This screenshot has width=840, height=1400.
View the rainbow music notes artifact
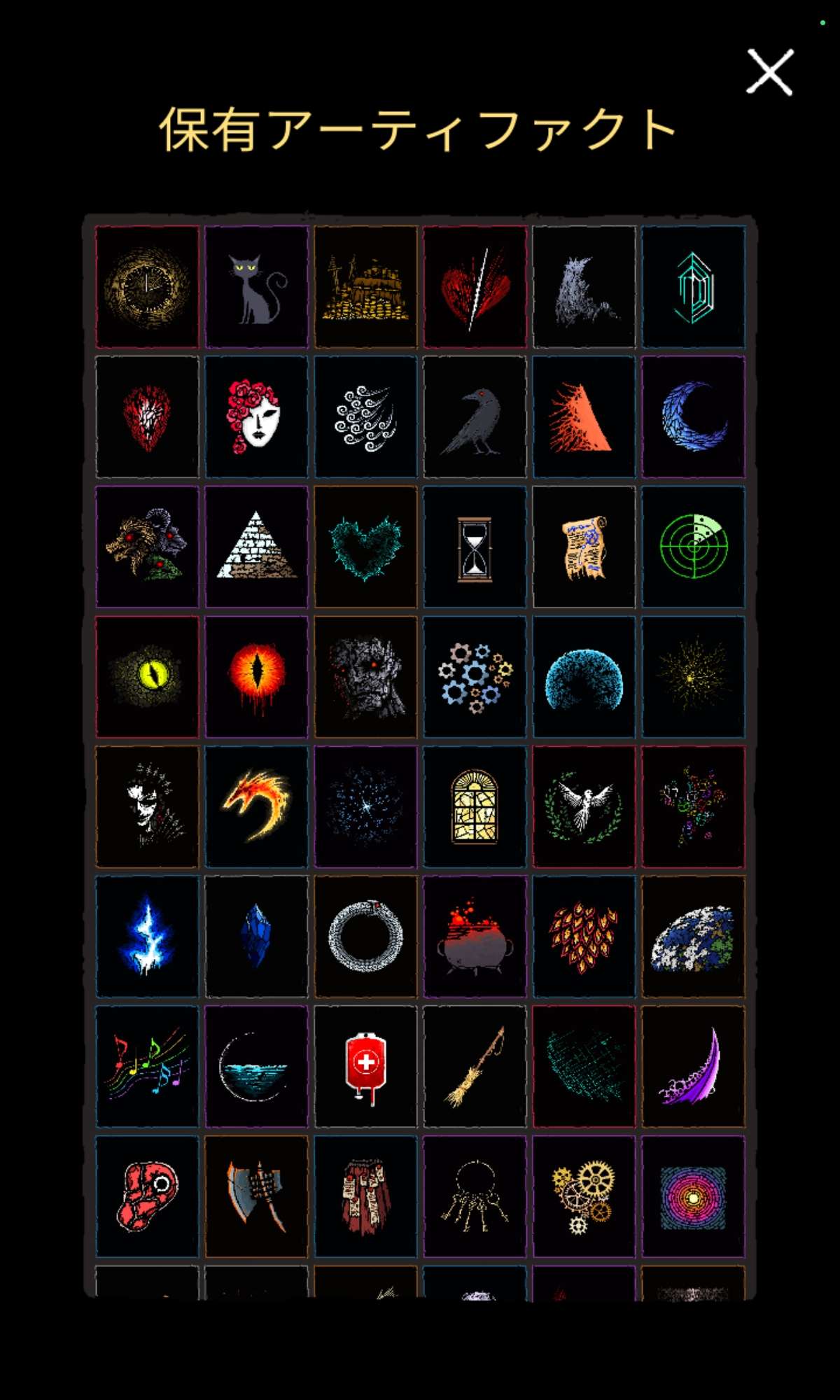tap(147, 1067)
